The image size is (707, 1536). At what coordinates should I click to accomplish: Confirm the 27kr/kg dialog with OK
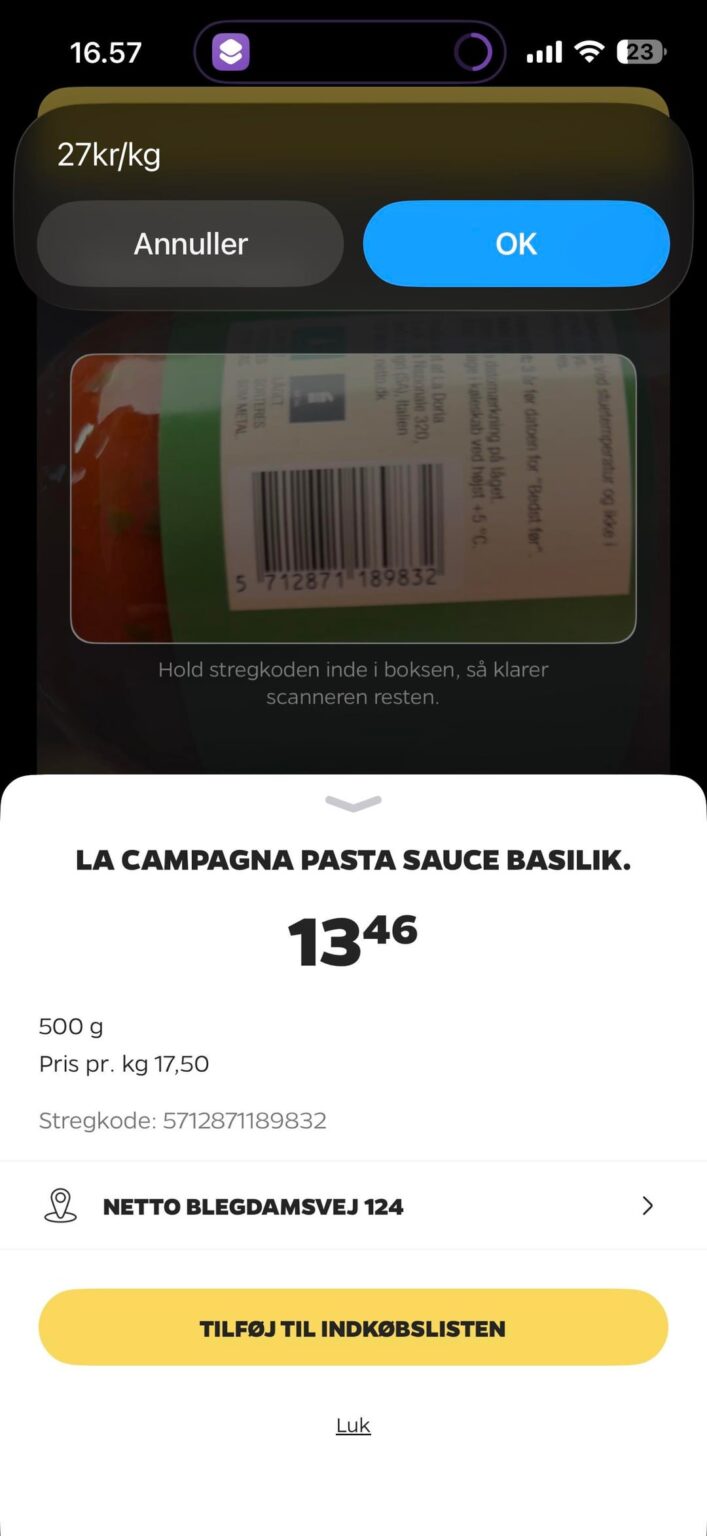[x=516, y=244]
